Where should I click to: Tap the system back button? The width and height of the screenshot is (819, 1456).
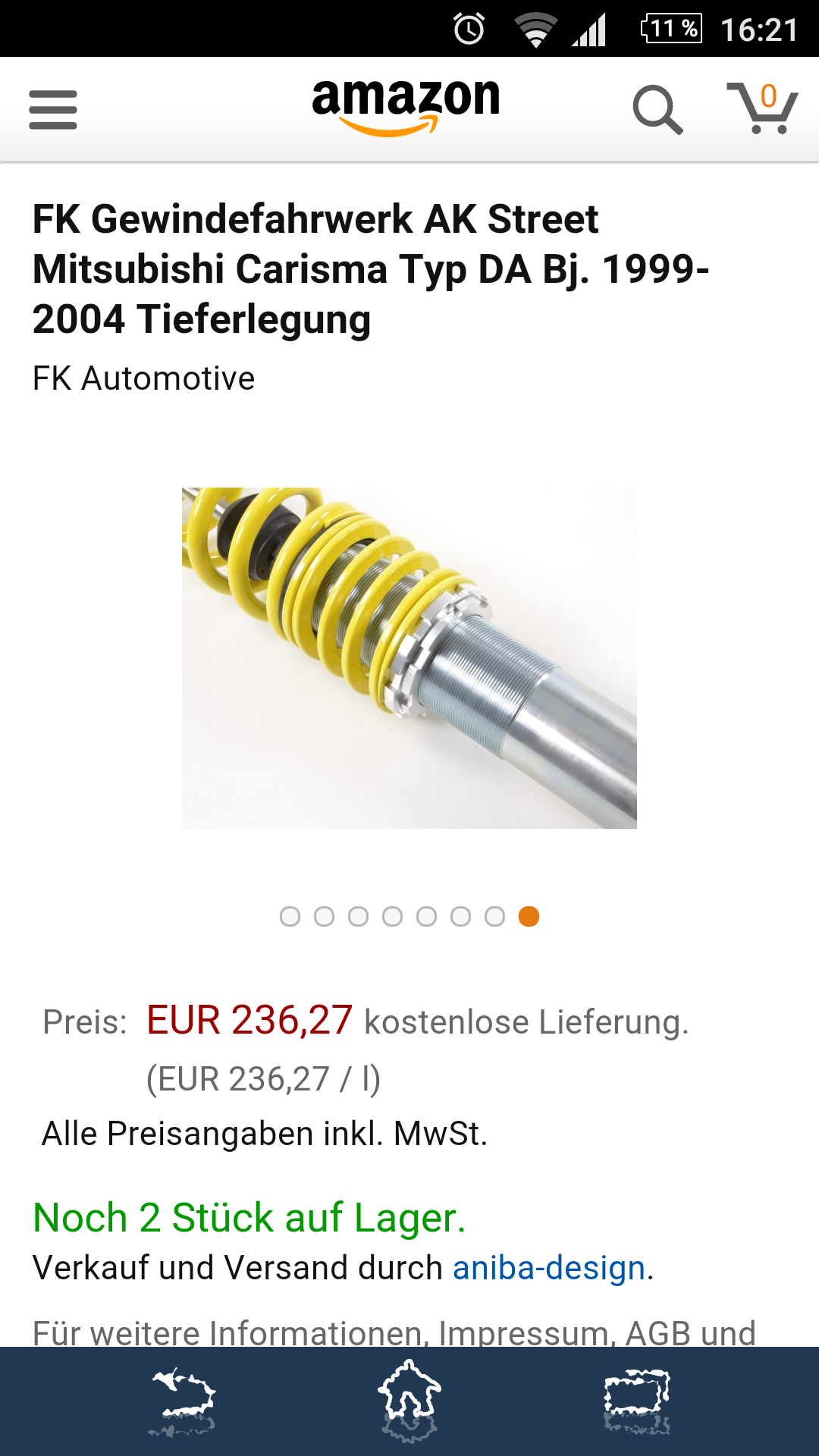pos(183,1401)
